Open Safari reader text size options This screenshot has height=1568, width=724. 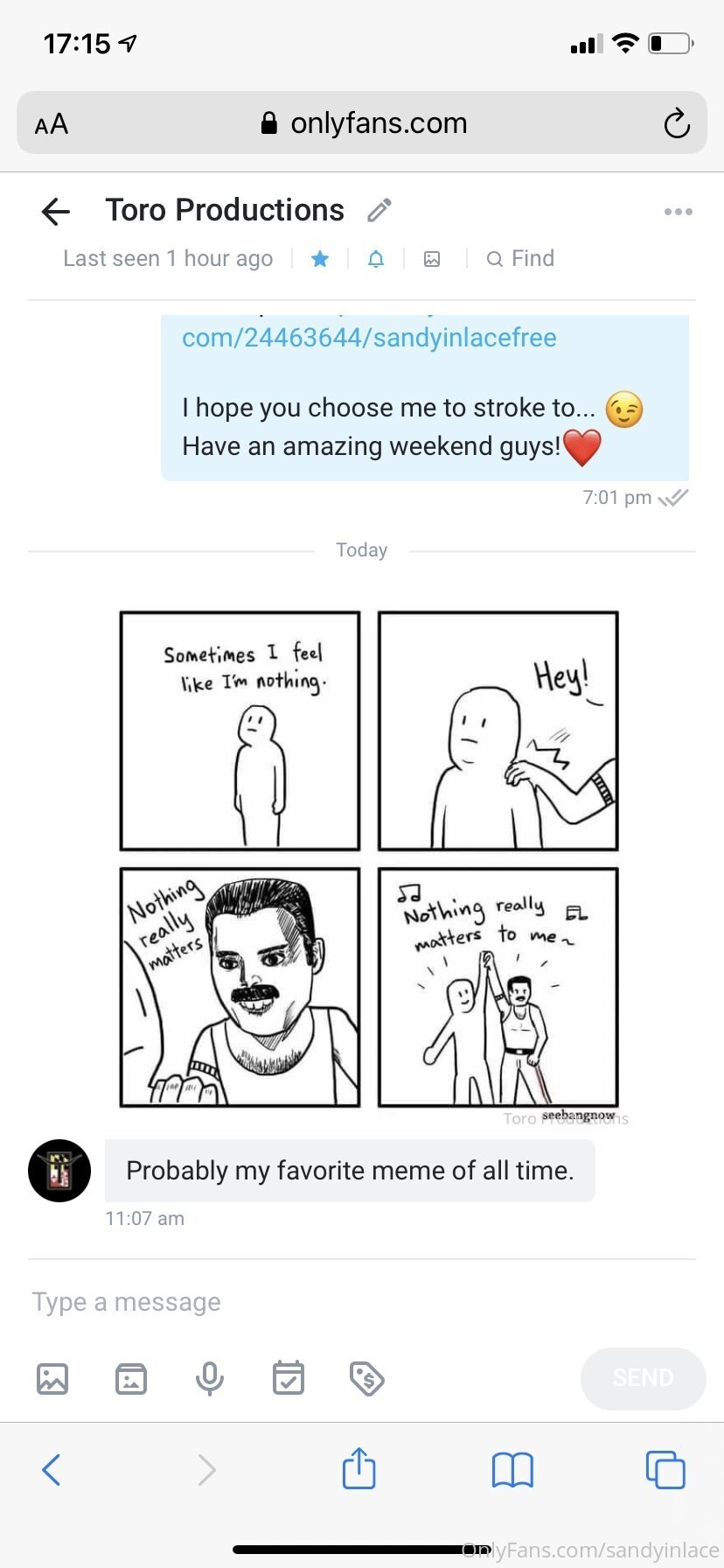(x=52, y=123)
